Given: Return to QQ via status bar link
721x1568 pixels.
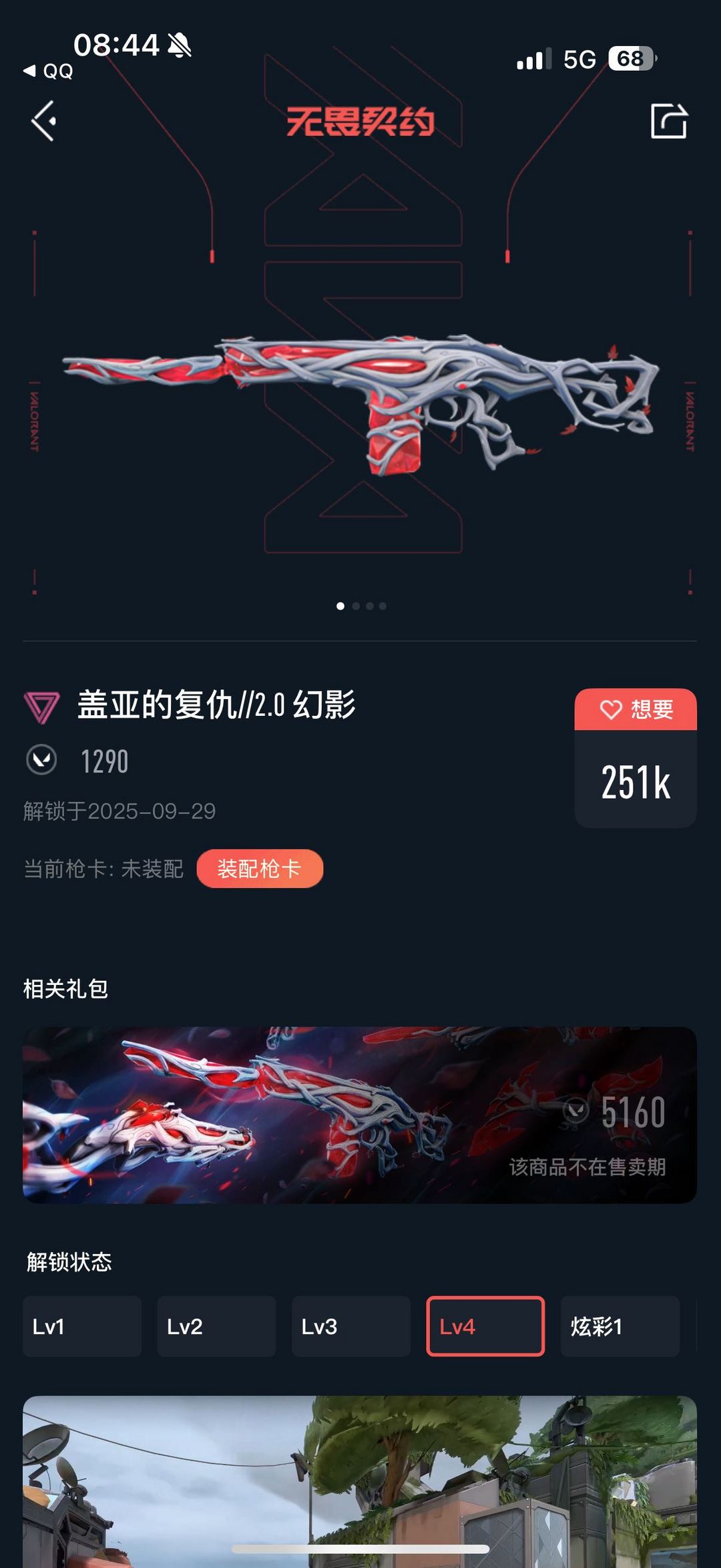Looking at the screenshot, I should 48,71.
